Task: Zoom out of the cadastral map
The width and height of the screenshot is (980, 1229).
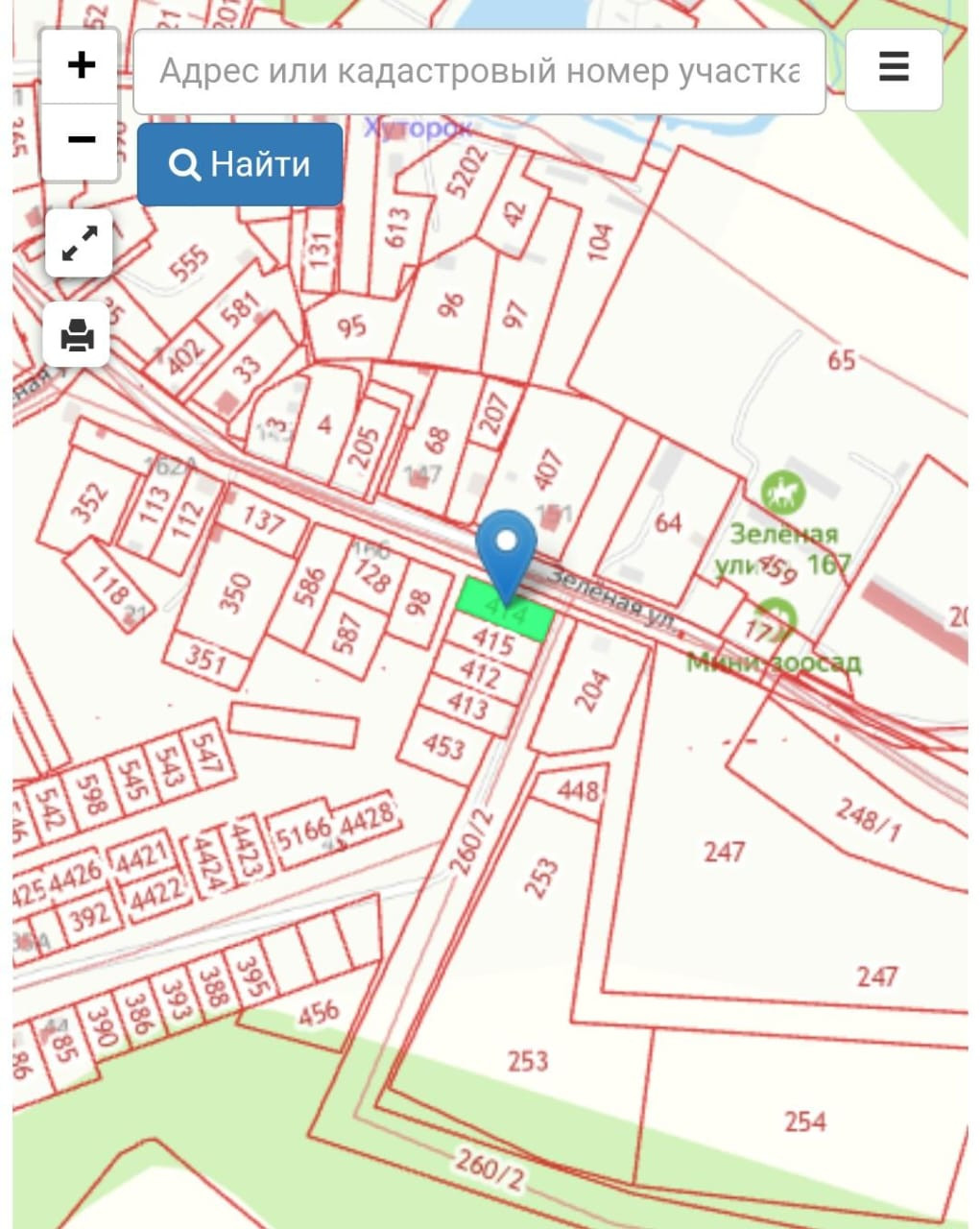Action: tap(82, 140)
